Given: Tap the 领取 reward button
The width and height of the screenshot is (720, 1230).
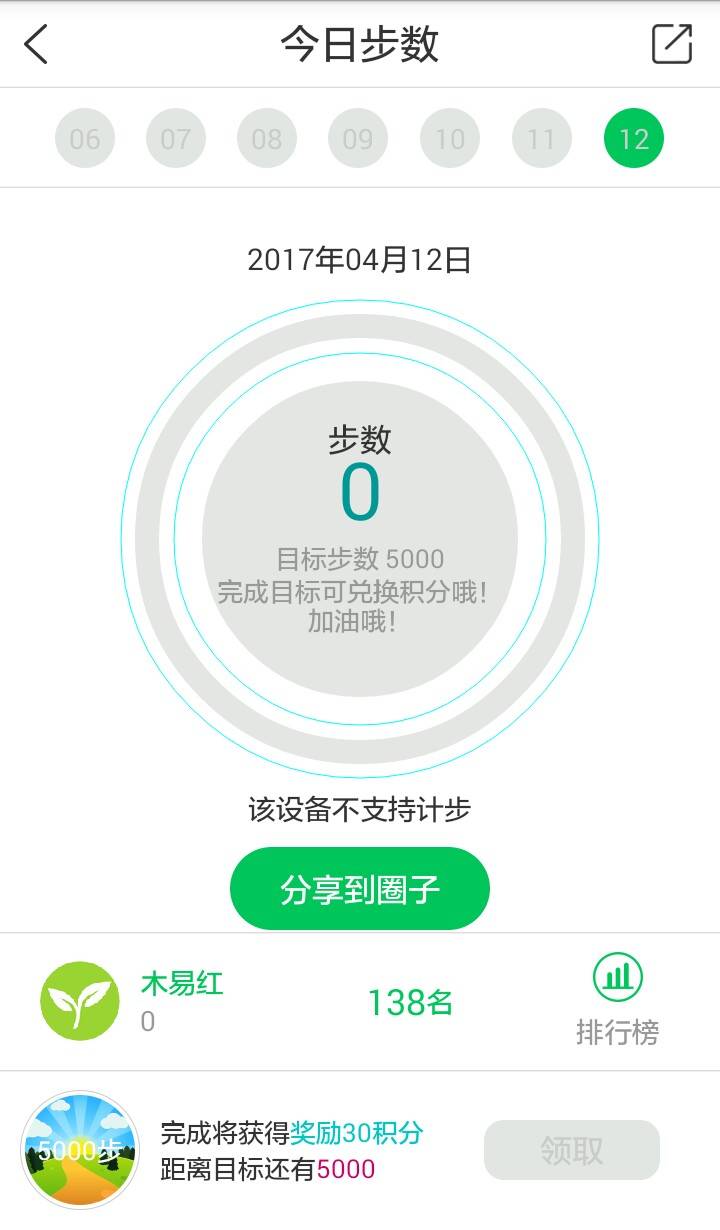Looking at the screenshot, I should (572, 1150).
